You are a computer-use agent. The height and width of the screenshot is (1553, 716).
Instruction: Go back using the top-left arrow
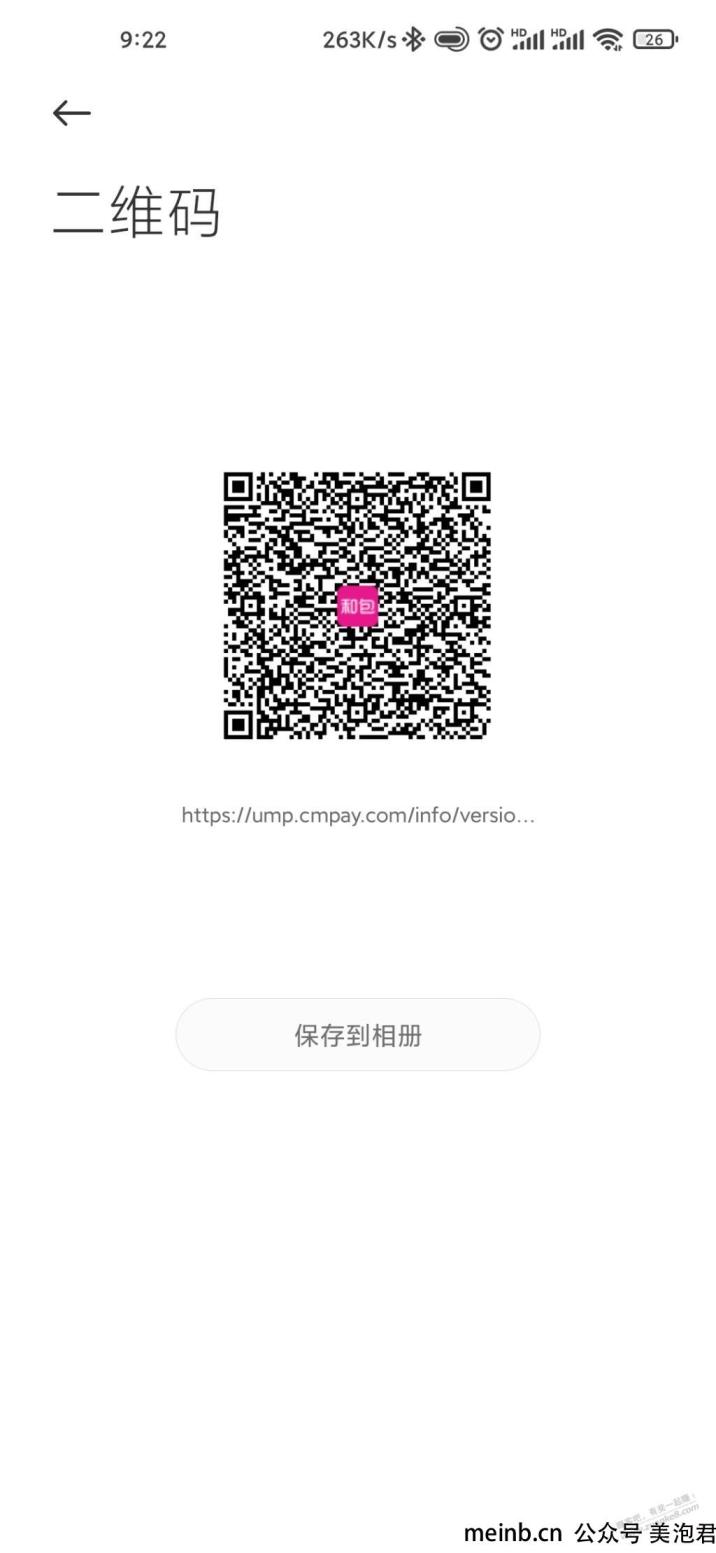[72, 113]
